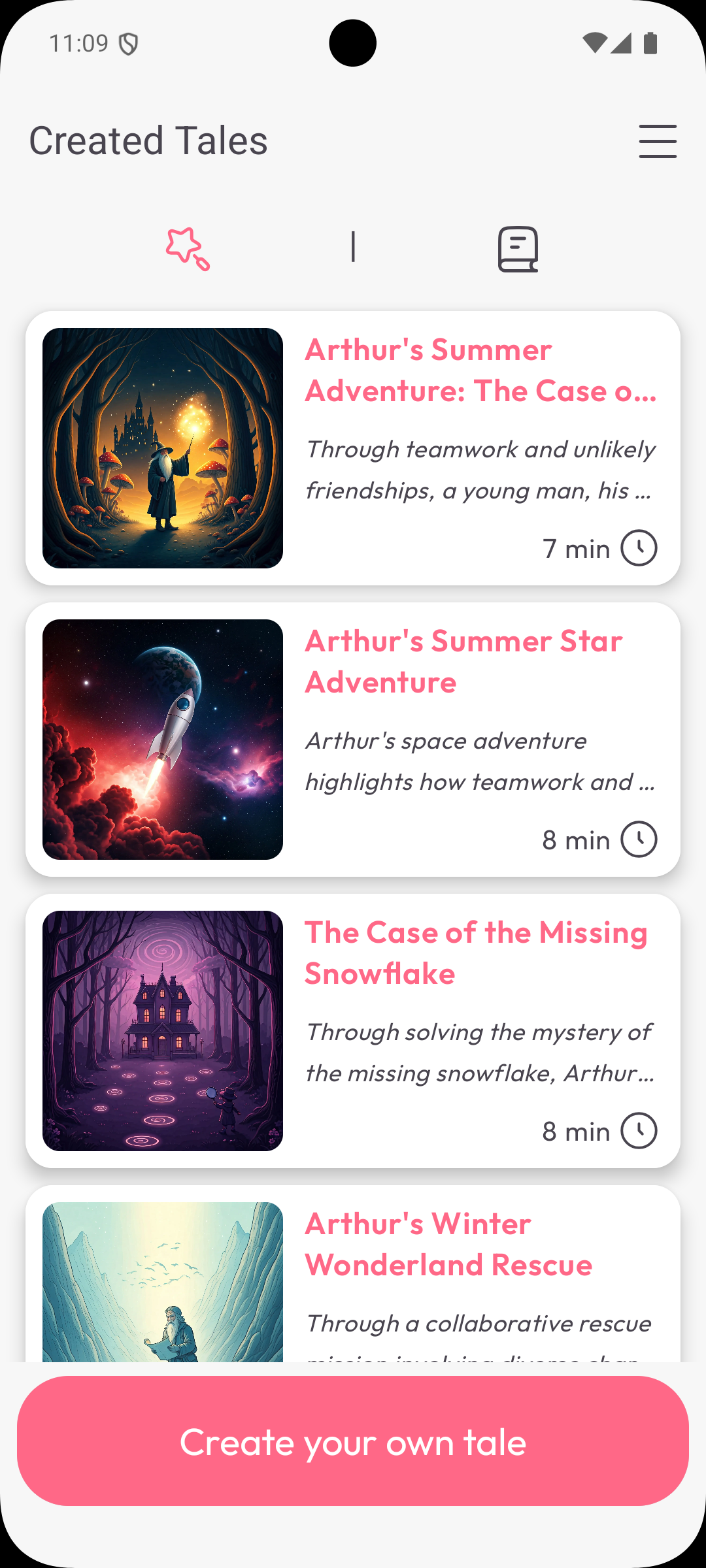Switch to the magic wand created tales tab
This screenshot has width=706, height=1568.
tap(188, 249)
